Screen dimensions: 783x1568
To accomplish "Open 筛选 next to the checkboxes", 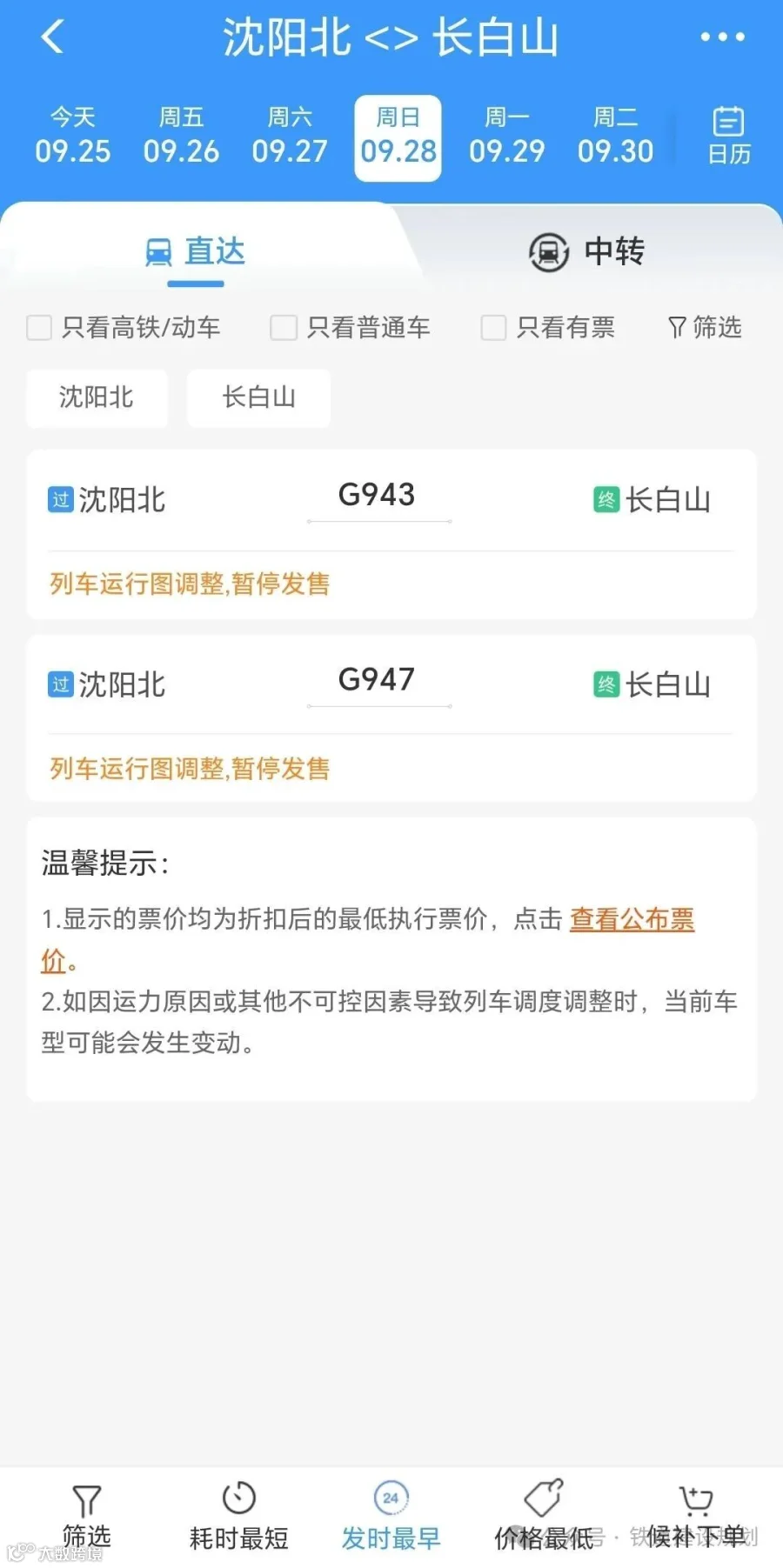I will pos(705,328).
